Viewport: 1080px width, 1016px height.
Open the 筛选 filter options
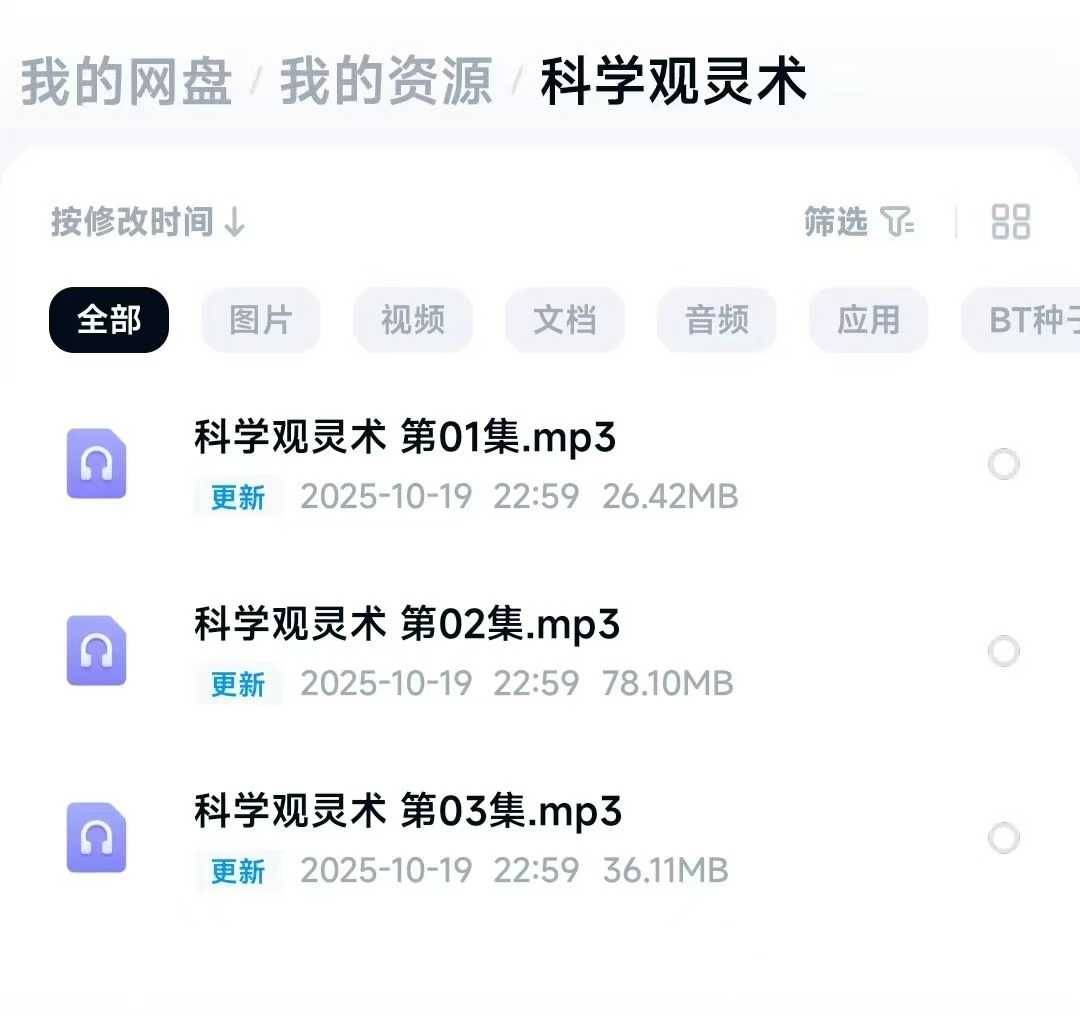(x=858, y=222)
